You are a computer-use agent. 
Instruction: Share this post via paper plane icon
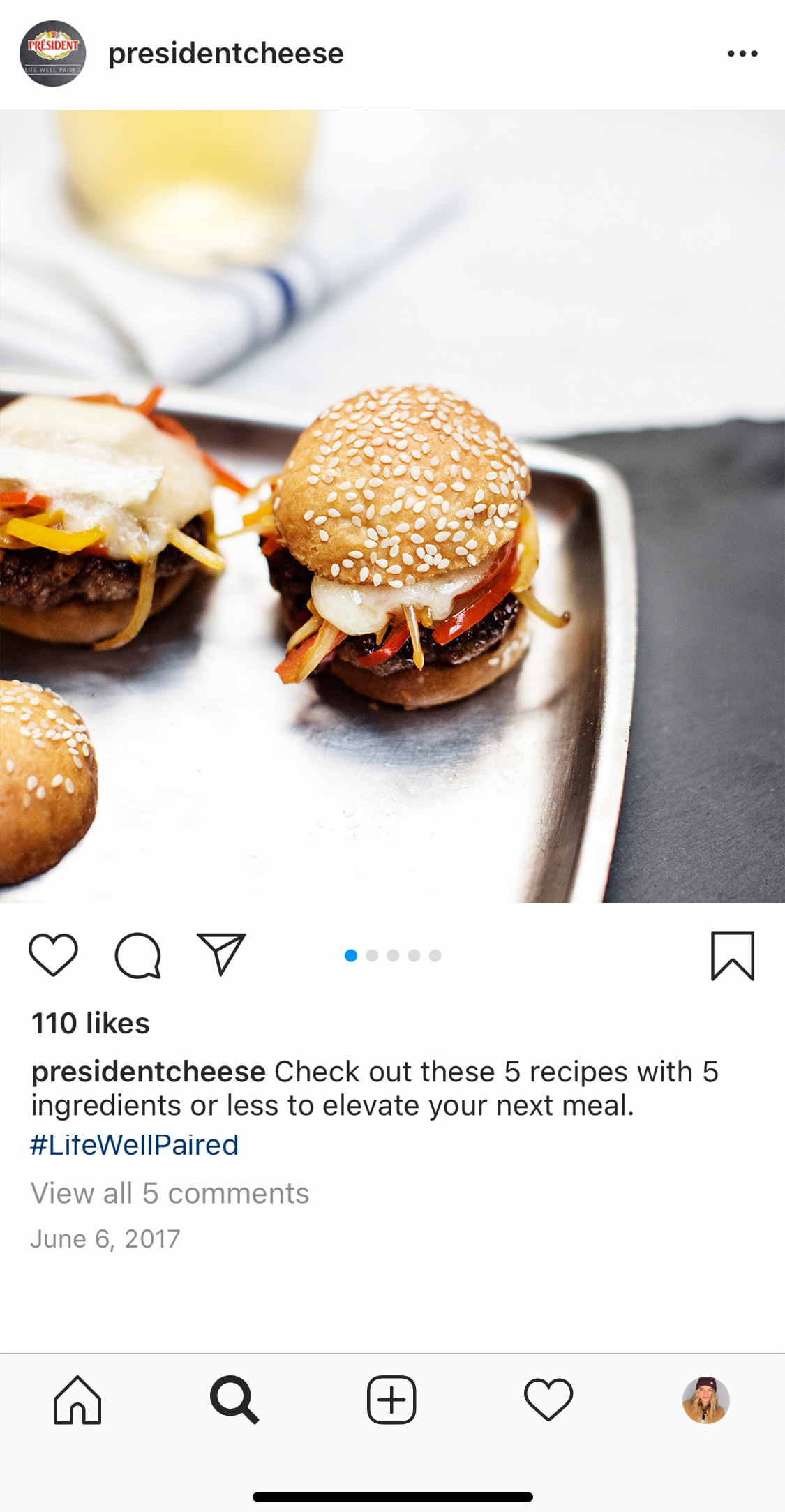tap(221, 954)
